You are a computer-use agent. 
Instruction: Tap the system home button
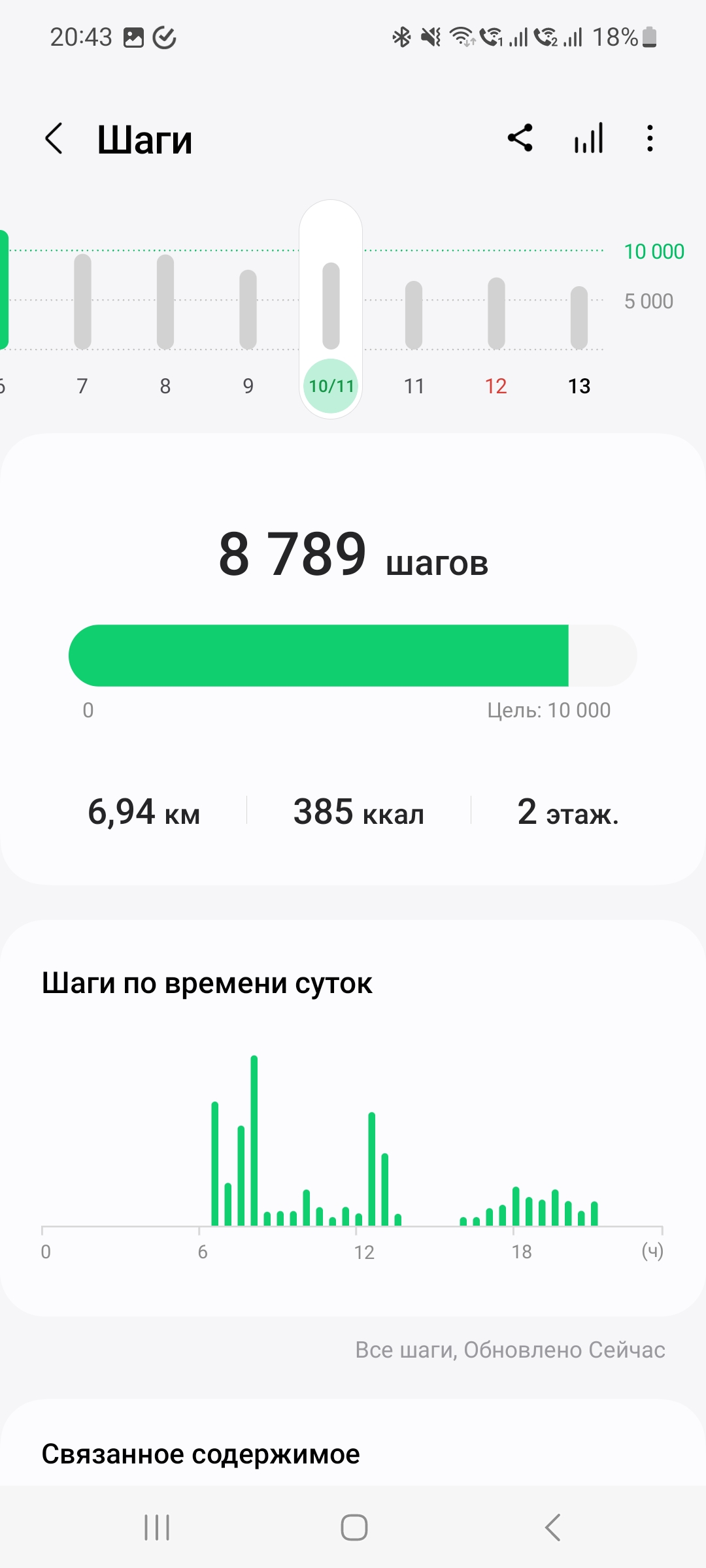[354, 1527]
